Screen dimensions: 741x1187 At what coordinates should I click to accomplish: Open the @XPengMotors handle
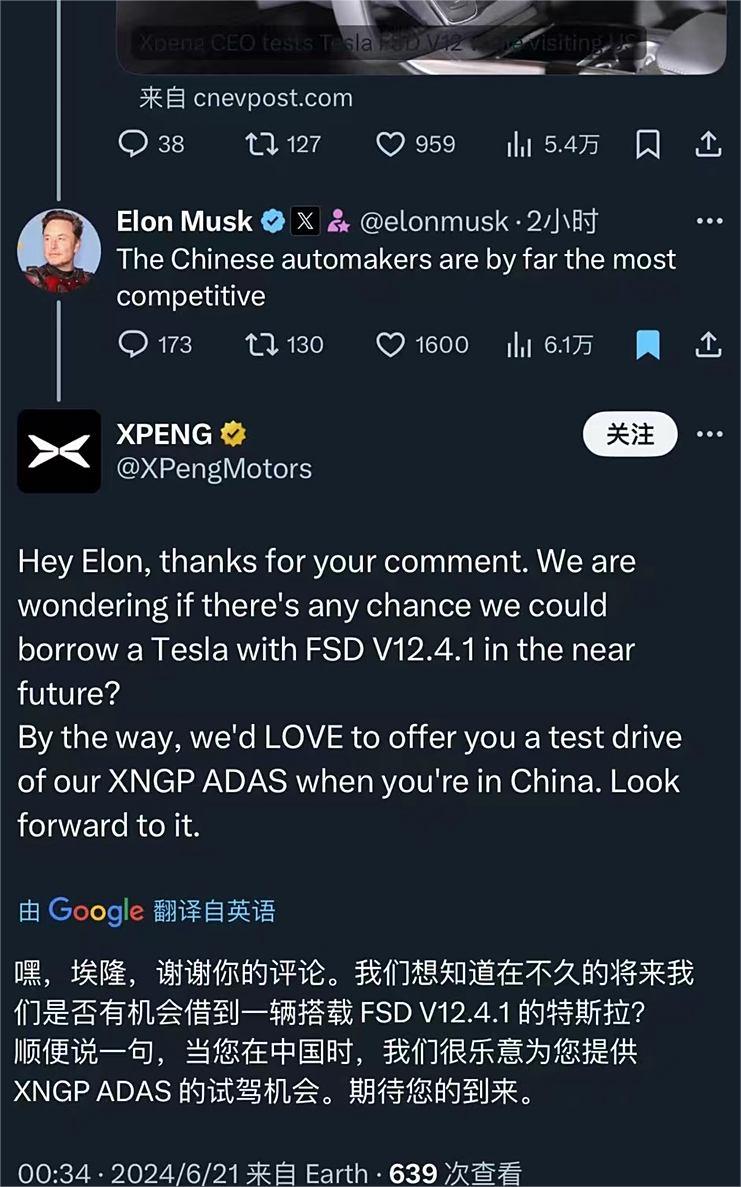coord(214,468)
